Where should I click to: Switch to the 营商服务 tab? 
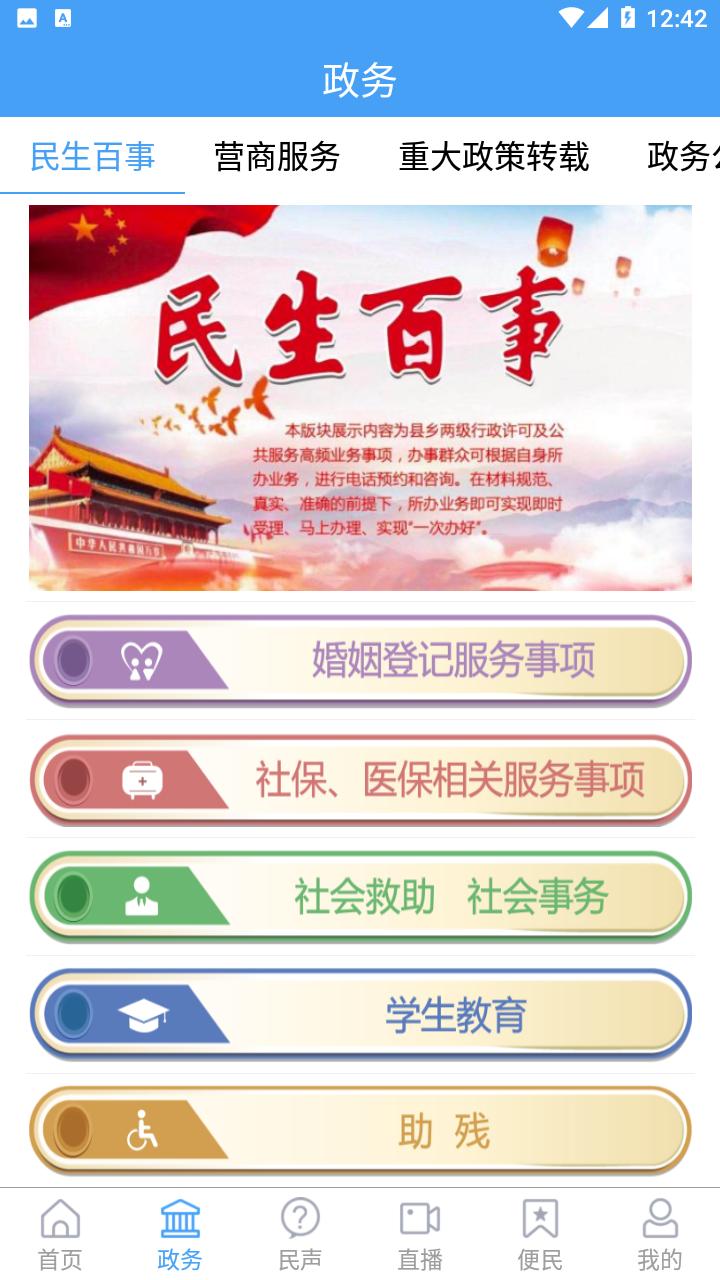pos(277,157)
